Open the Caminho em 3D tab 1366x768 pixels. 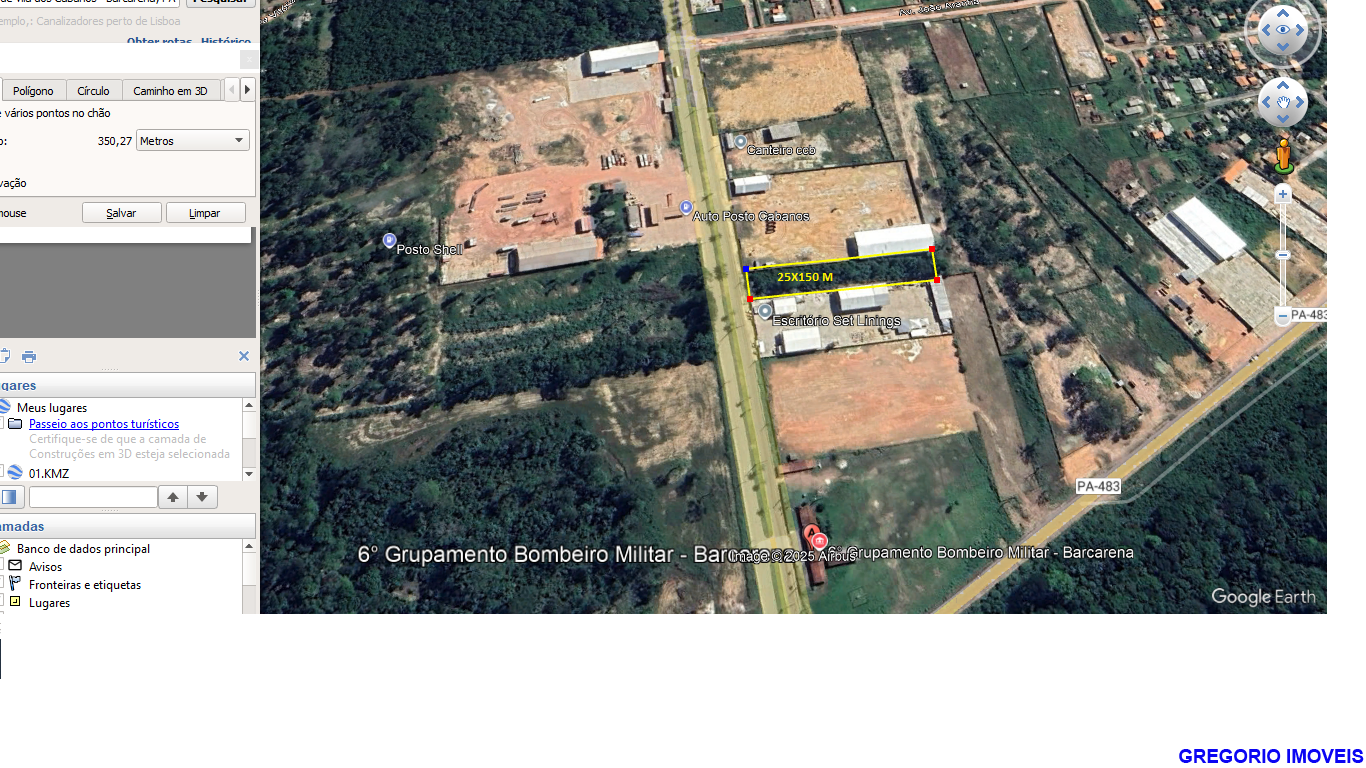click(x=170, y=91)
